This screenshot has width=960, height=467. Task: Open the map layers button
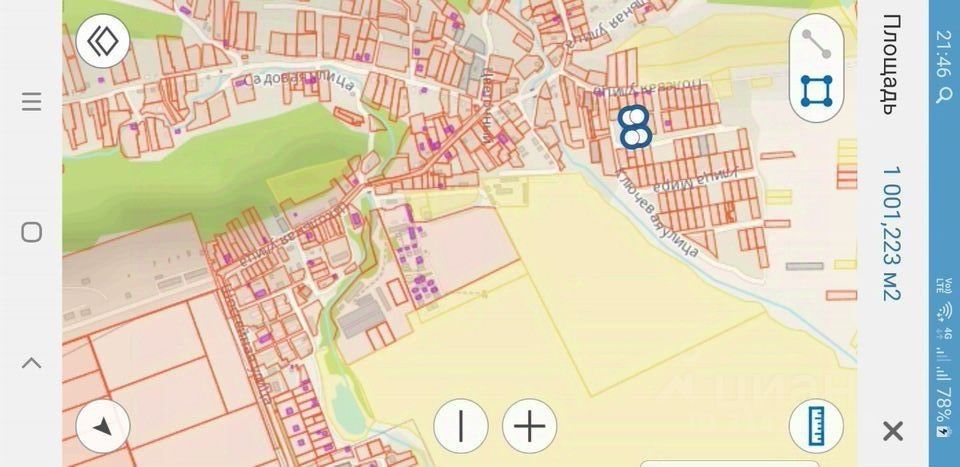coord(103,41)
